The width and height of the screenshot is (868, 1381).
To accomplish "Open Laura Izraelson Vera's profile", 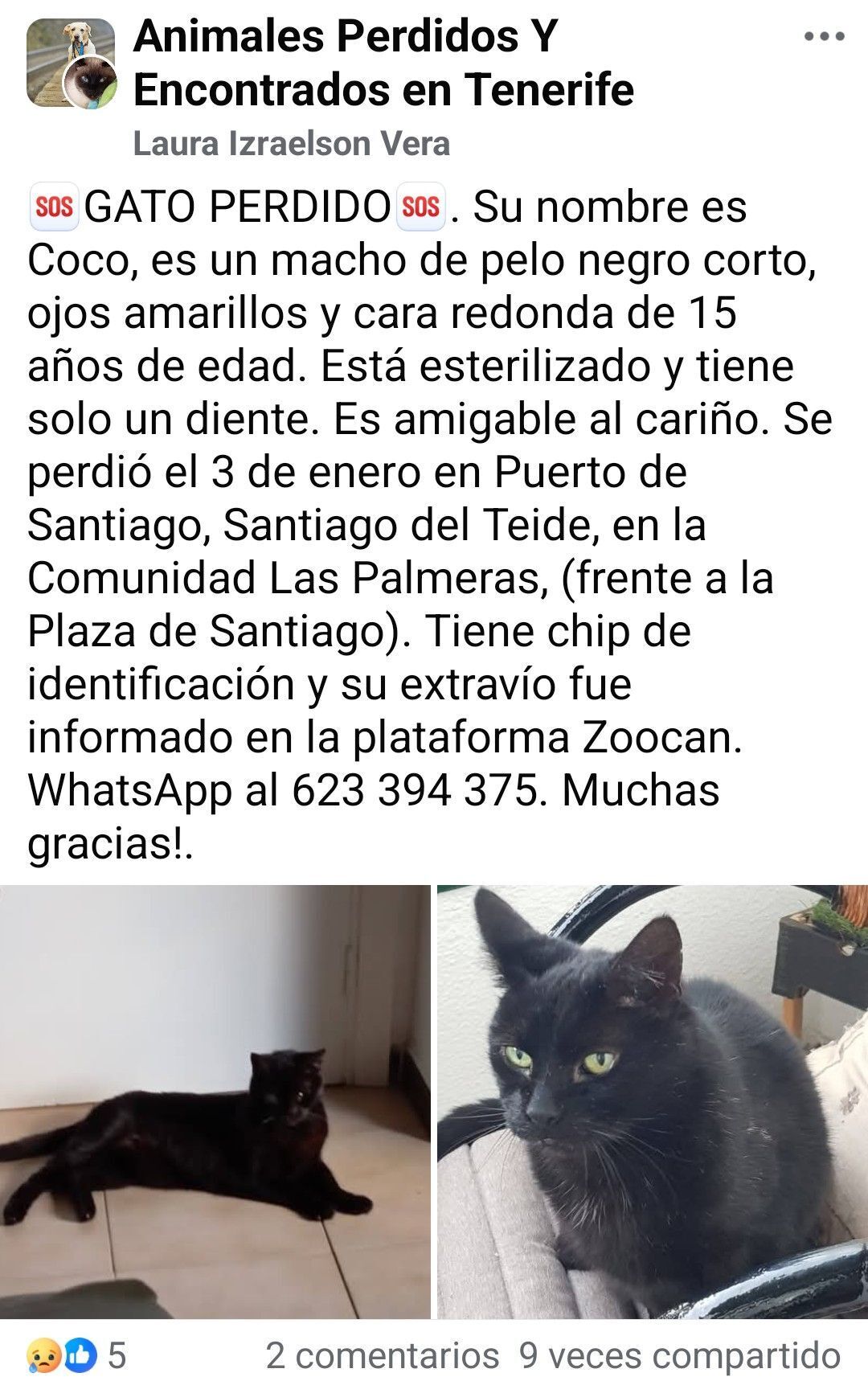I will point(291,145).
